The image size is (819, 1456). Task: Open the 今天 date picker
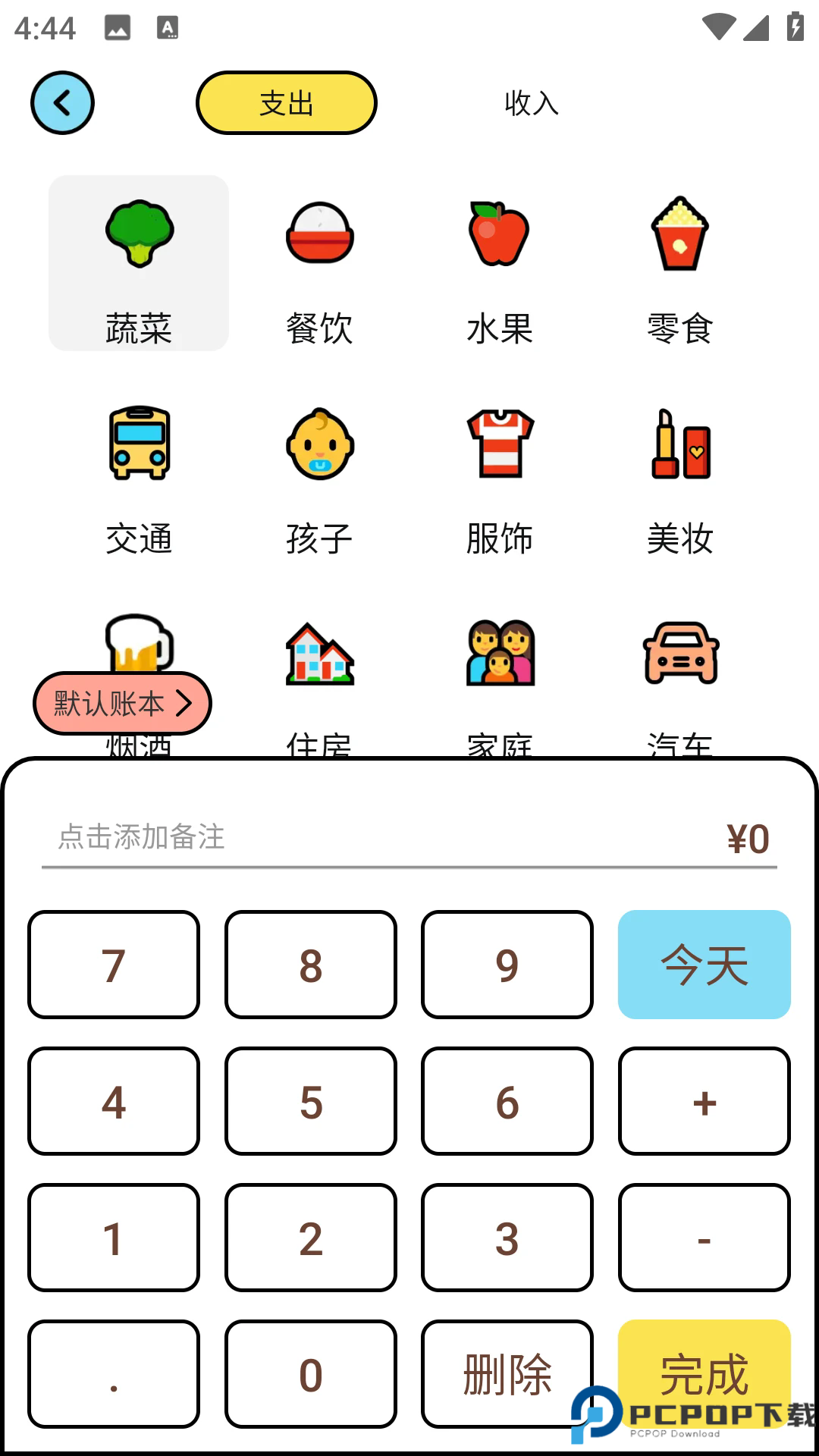[704, 963]
